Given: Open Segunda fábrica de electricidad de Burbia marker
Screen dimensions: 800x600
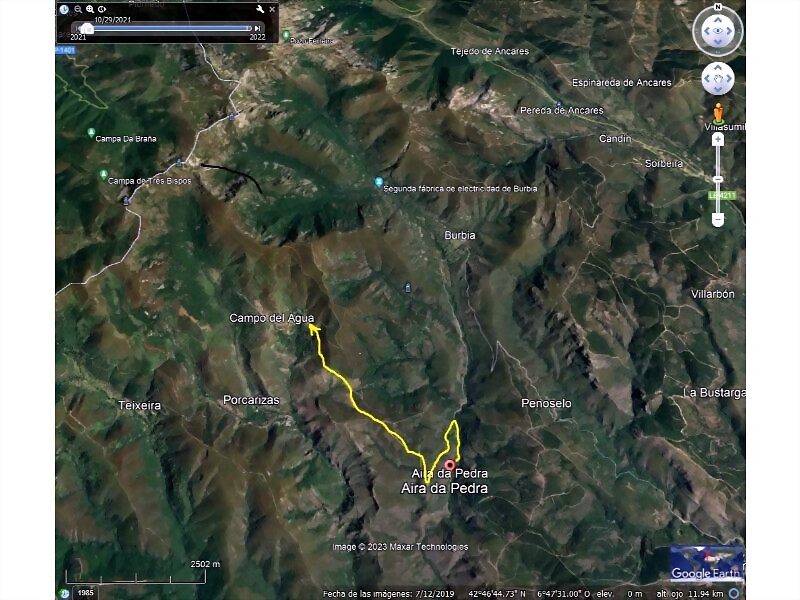Looking at the screenshot, I should (x=378, y=183).
